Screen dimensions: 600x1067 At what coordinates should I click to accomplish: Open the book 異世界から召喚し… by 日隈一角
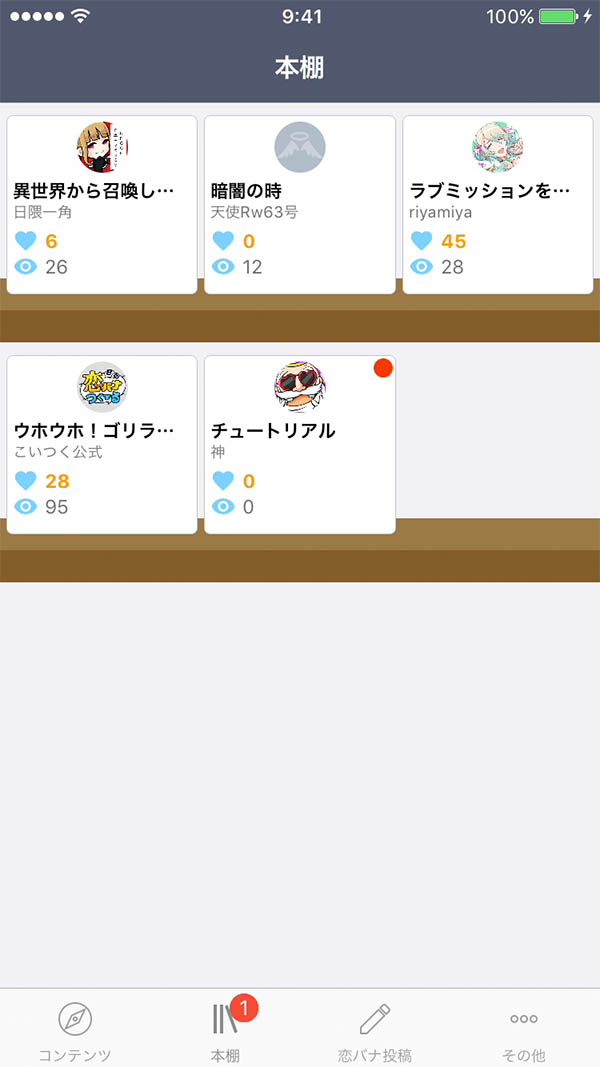(x=101, y=204)
